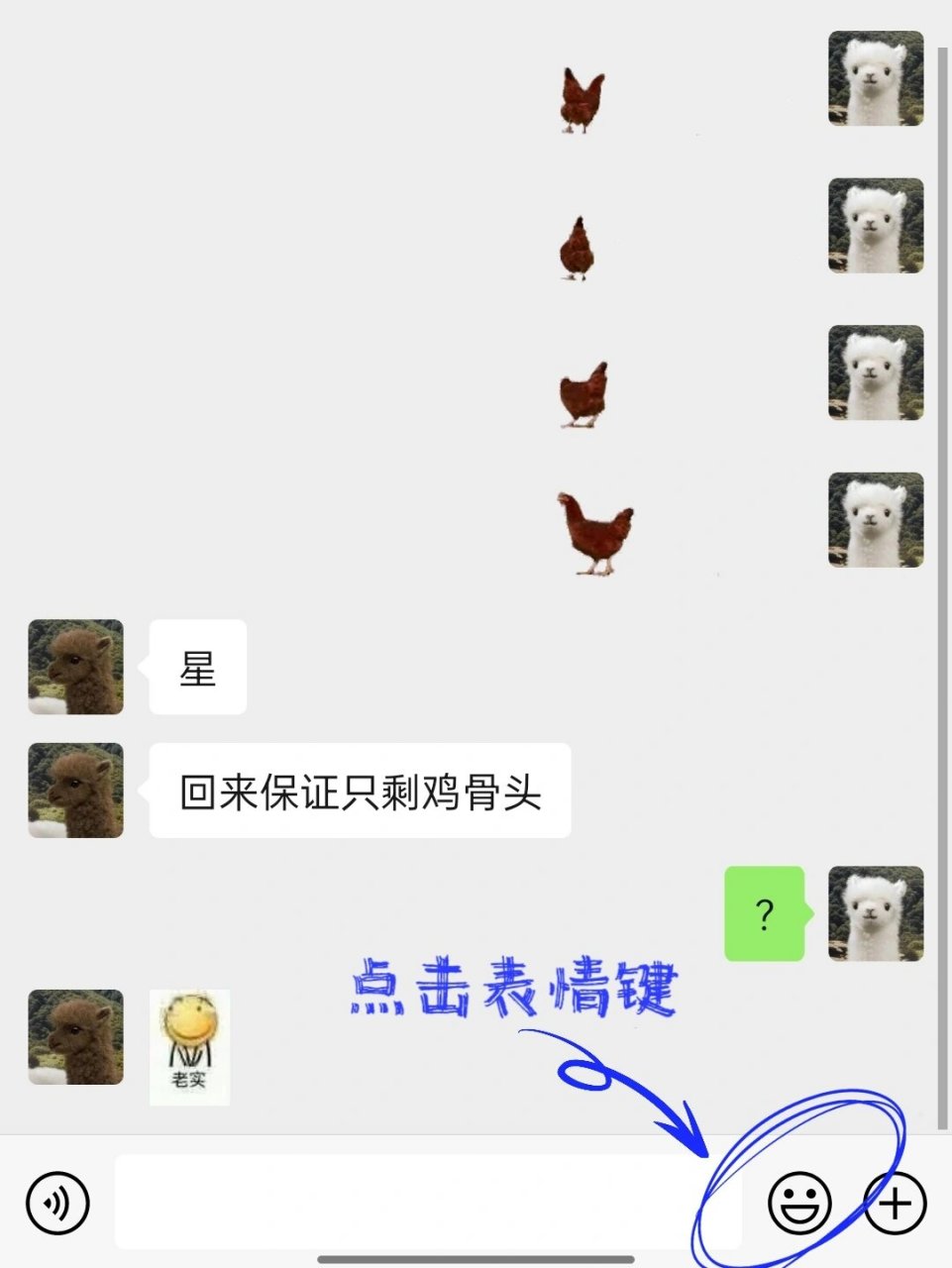Tap the circled emoji button indicated by arrow
Viewport: 952px width, 1268px height.
click(x=800, y=1203)
